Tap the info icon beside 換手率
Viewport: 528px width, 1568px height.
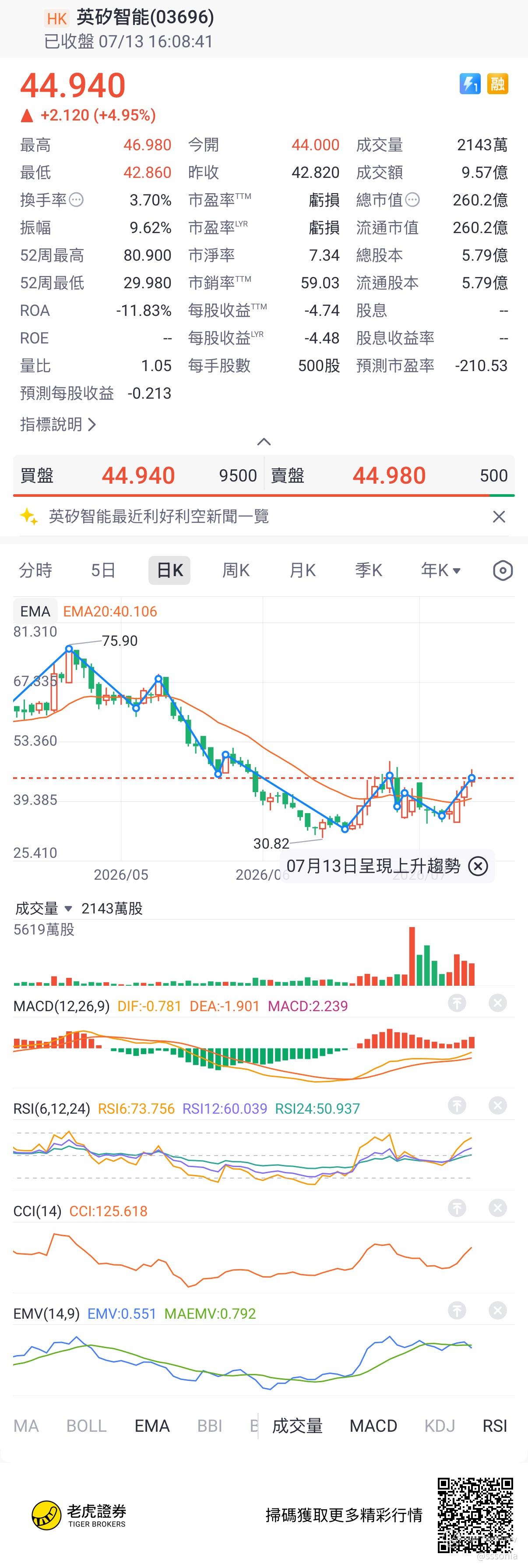pyautogui.click(x=76, y=200)
